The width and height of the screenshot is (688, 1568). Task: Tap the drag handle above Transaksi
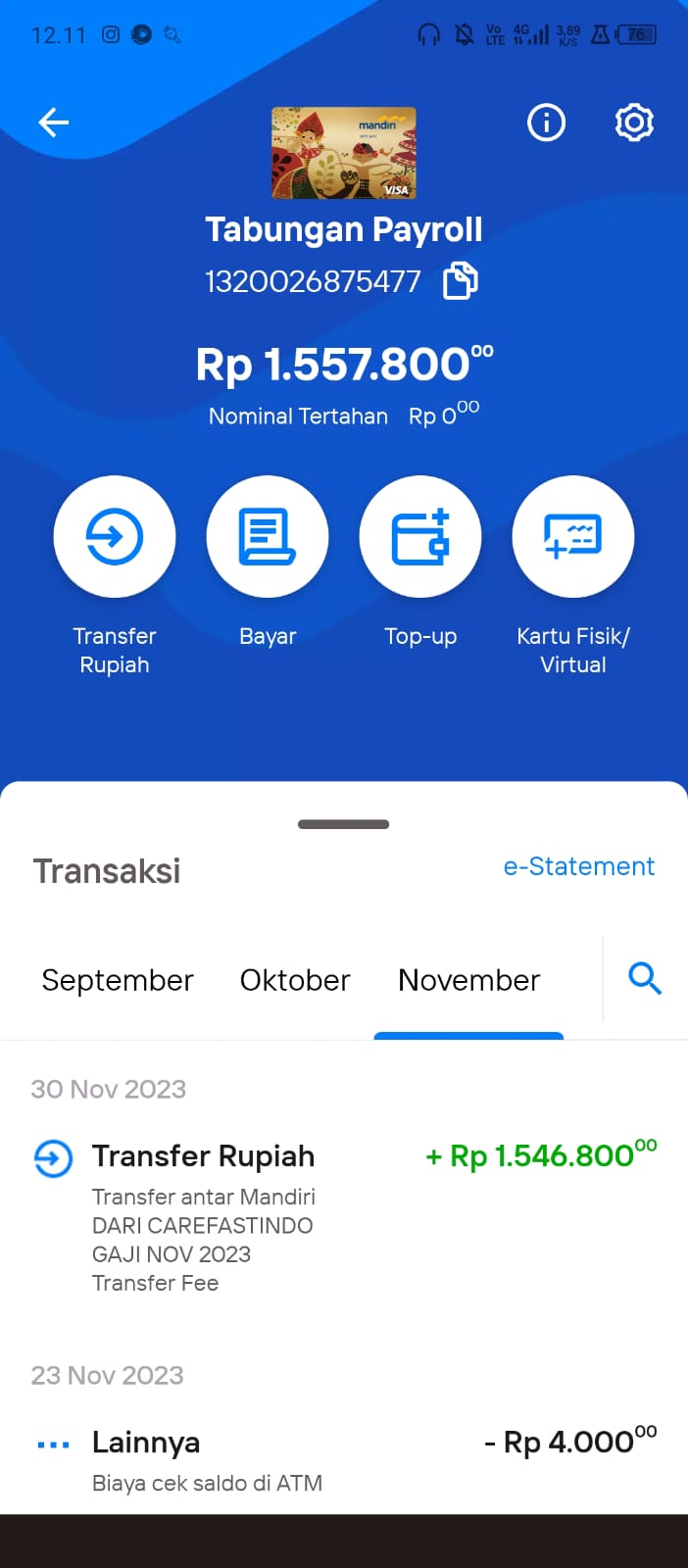pos(344,824)
